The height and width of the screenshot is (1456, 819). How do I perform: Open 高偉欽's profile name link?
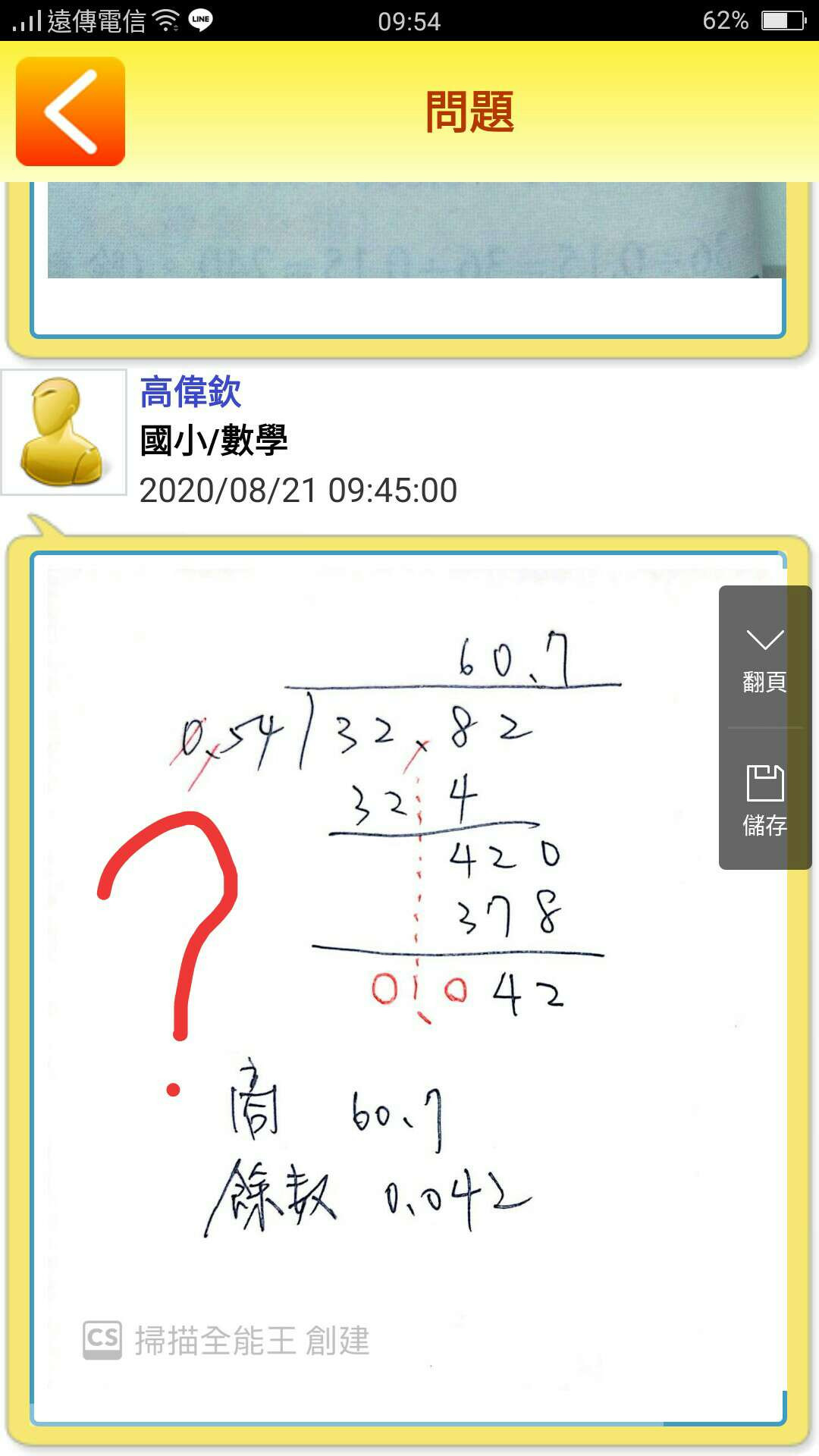pyautogui.click(x=190, y=393)
